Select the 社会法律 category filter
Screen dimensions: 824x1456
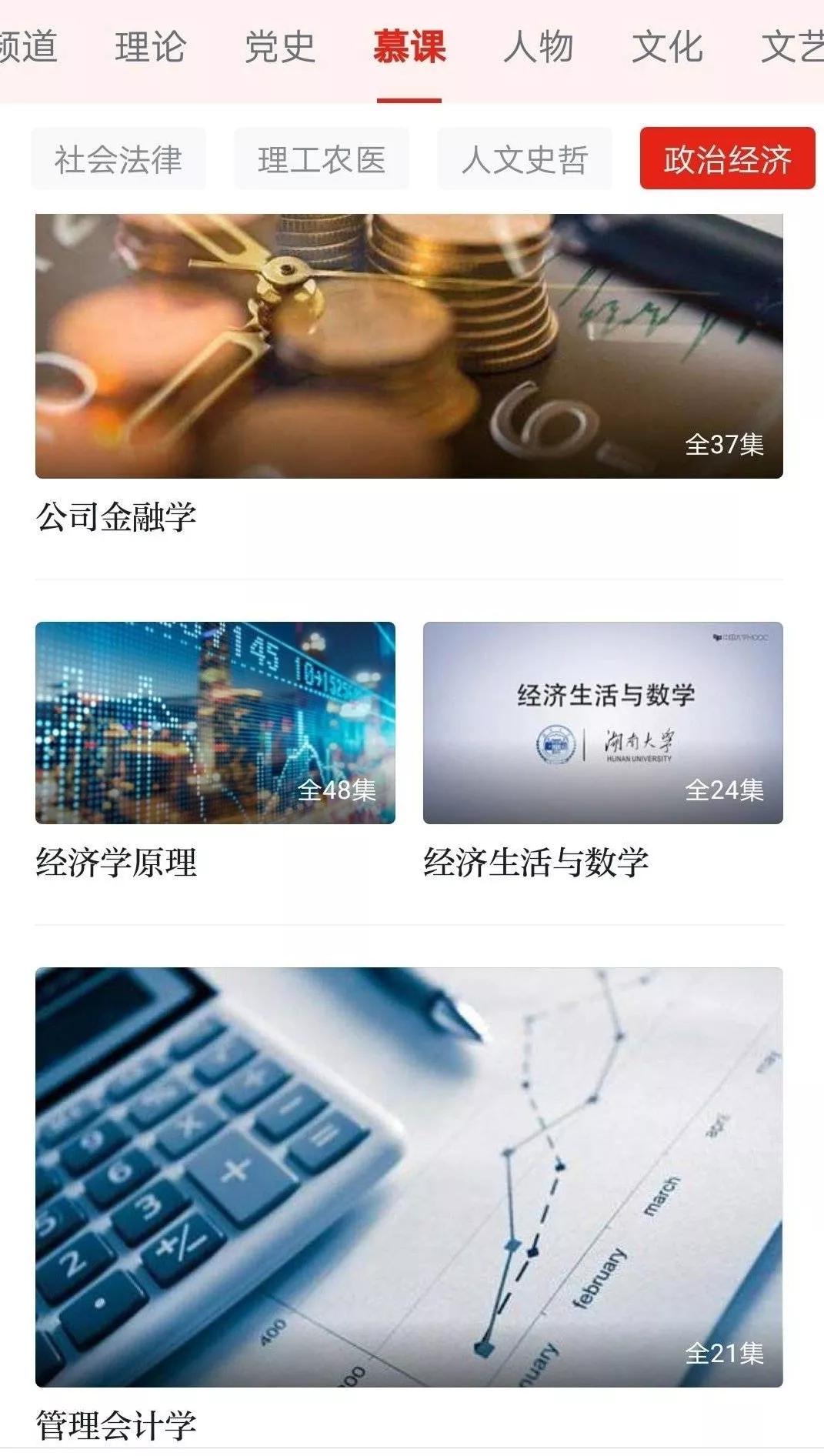118,159
